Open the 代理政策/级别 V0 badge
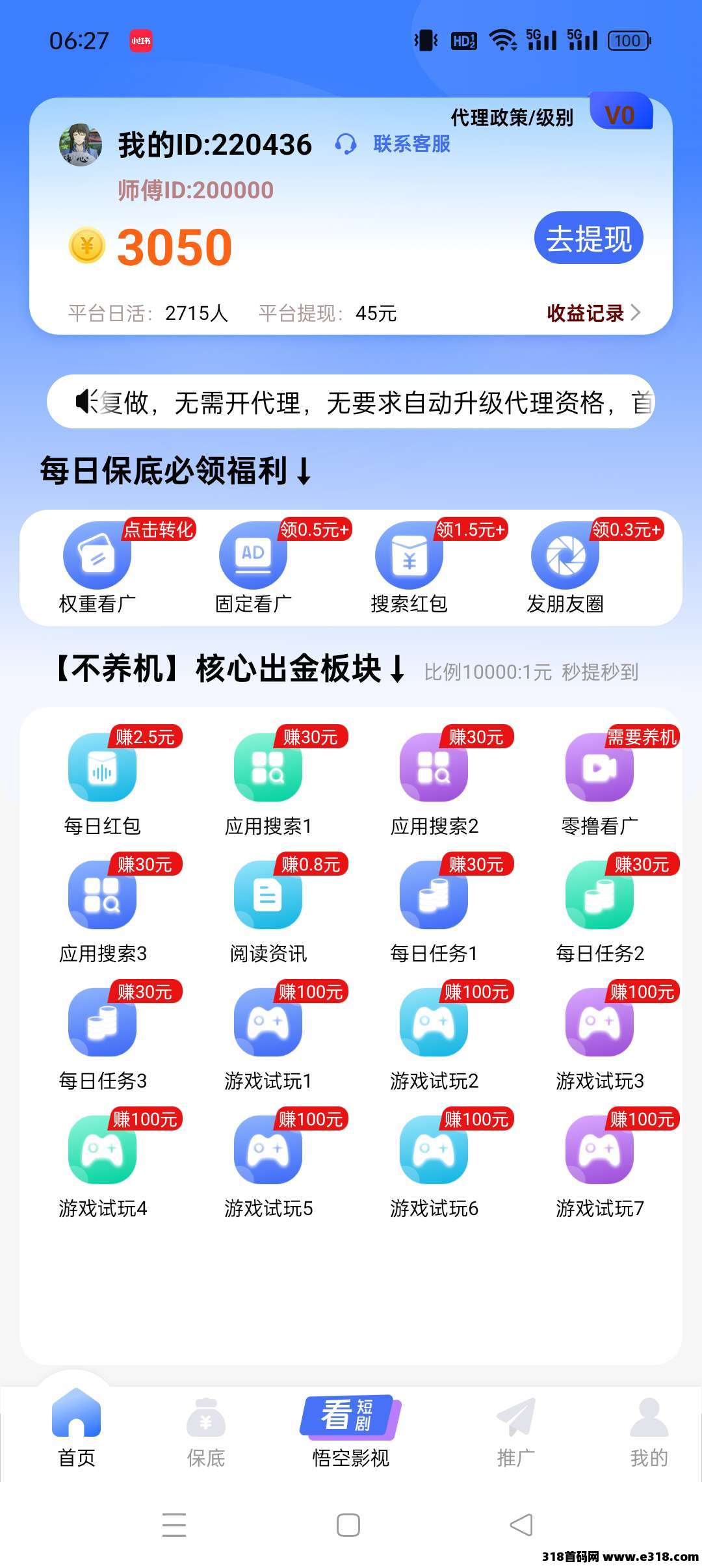This screenshot has width=702, height=1568. pyautogui.click(x=621, y=114)
